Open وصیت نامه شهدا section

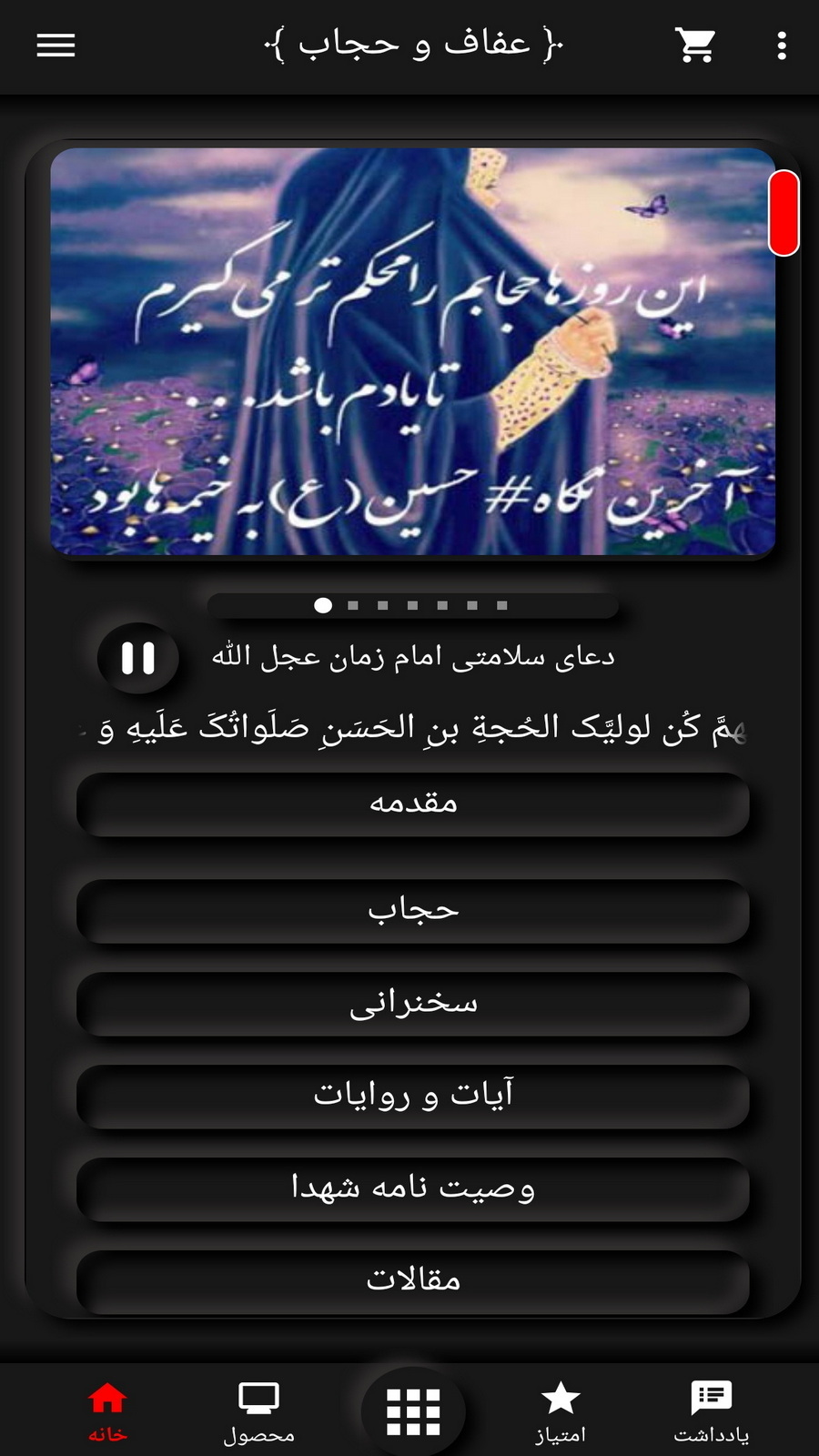point(413,1188)
